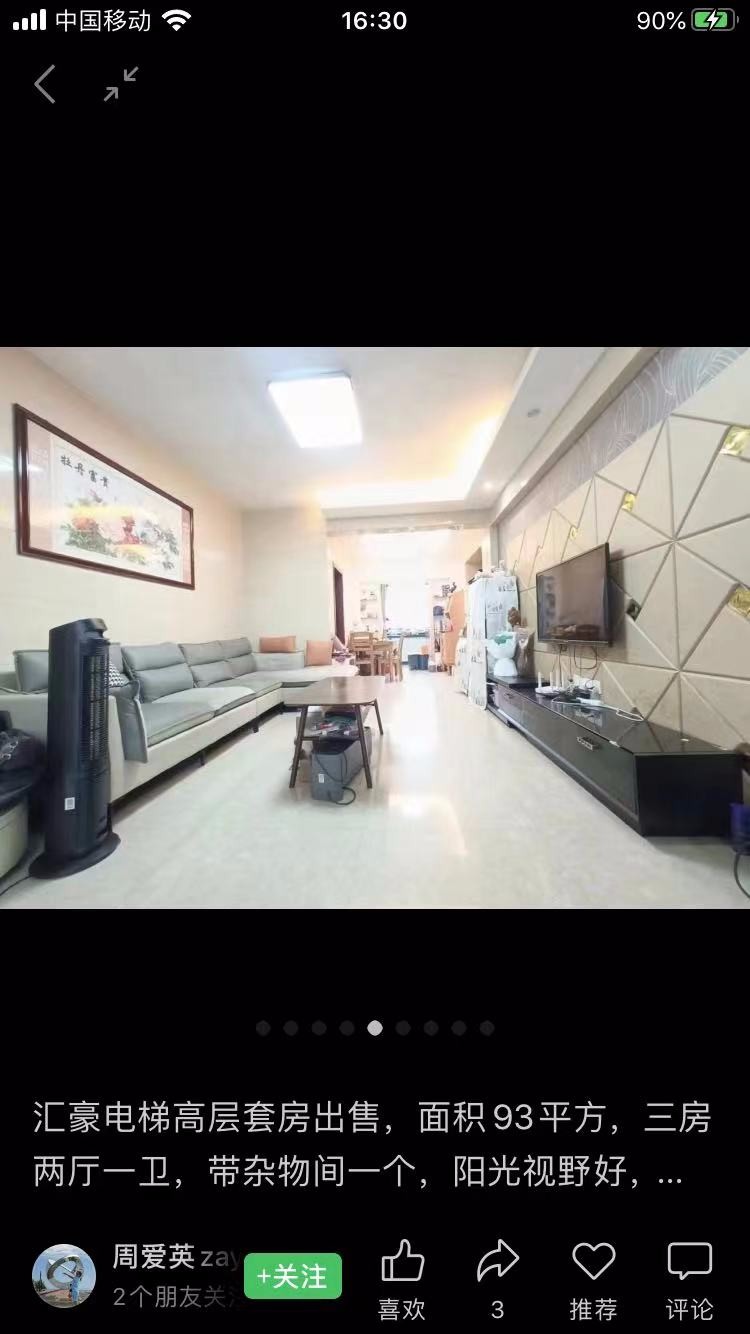750x1334 pixels.
Task: Open 周爱英's profile avatar
Action: tap(64, 1276)
